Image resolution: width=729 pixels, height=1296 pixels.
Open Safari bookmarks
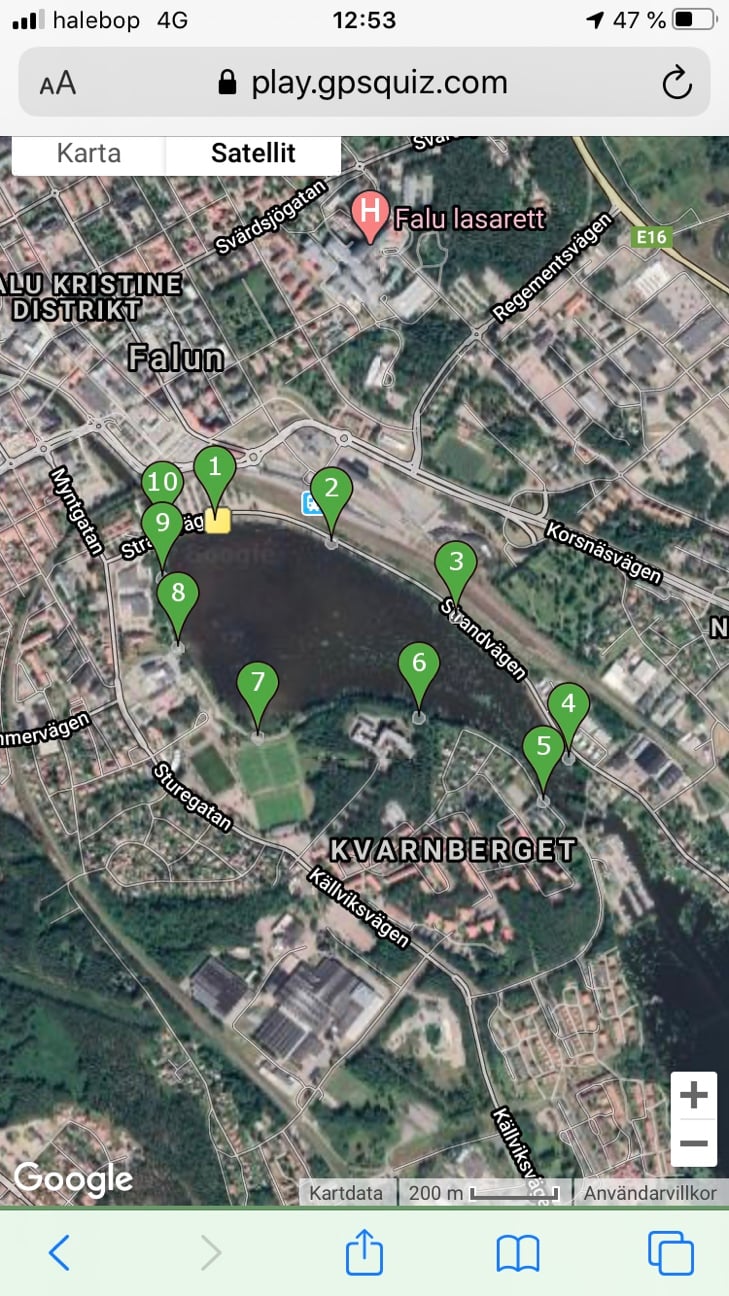click(517, 1252)
